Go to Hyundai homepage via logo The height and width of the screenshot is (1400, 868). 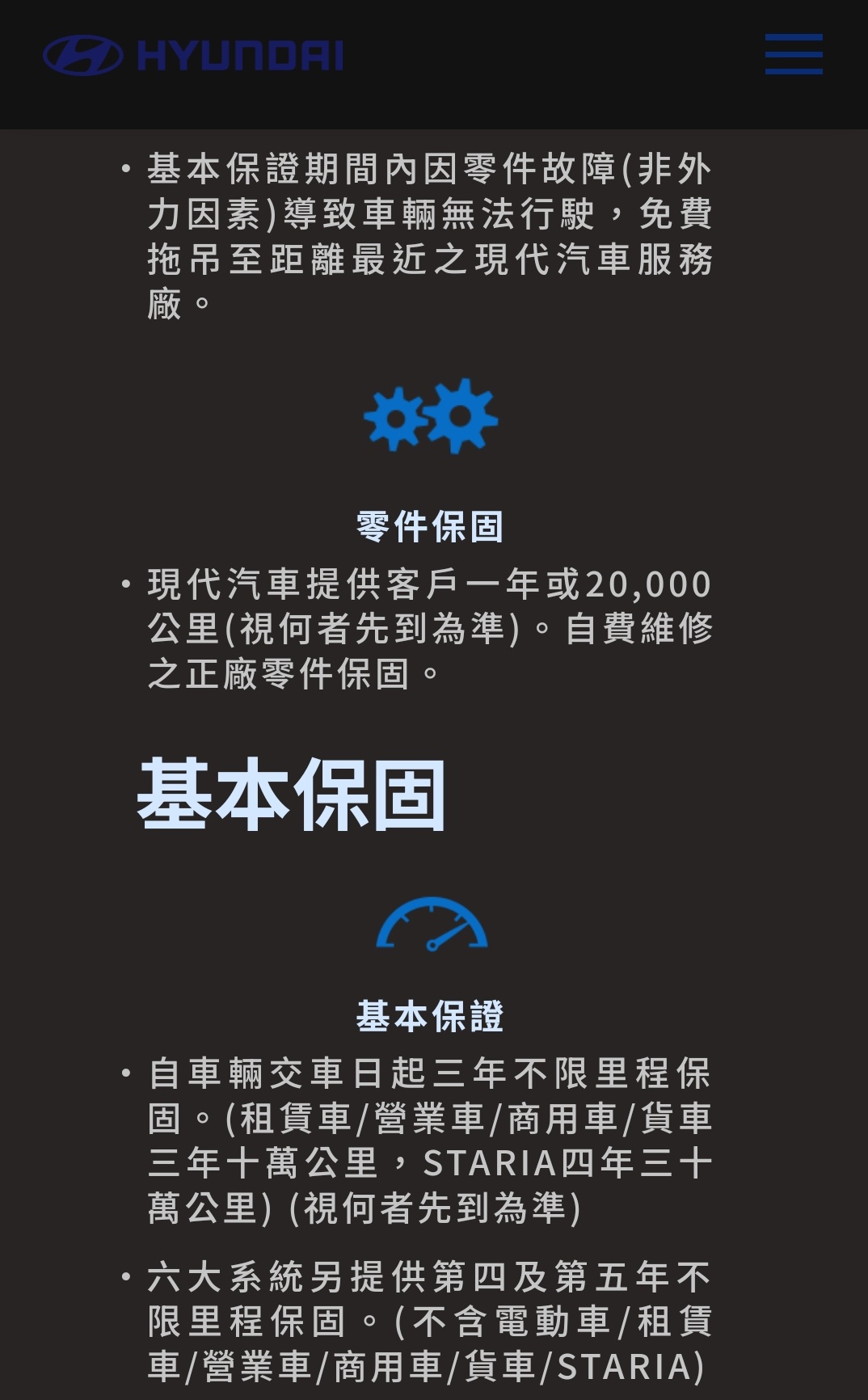coord(193,56)
